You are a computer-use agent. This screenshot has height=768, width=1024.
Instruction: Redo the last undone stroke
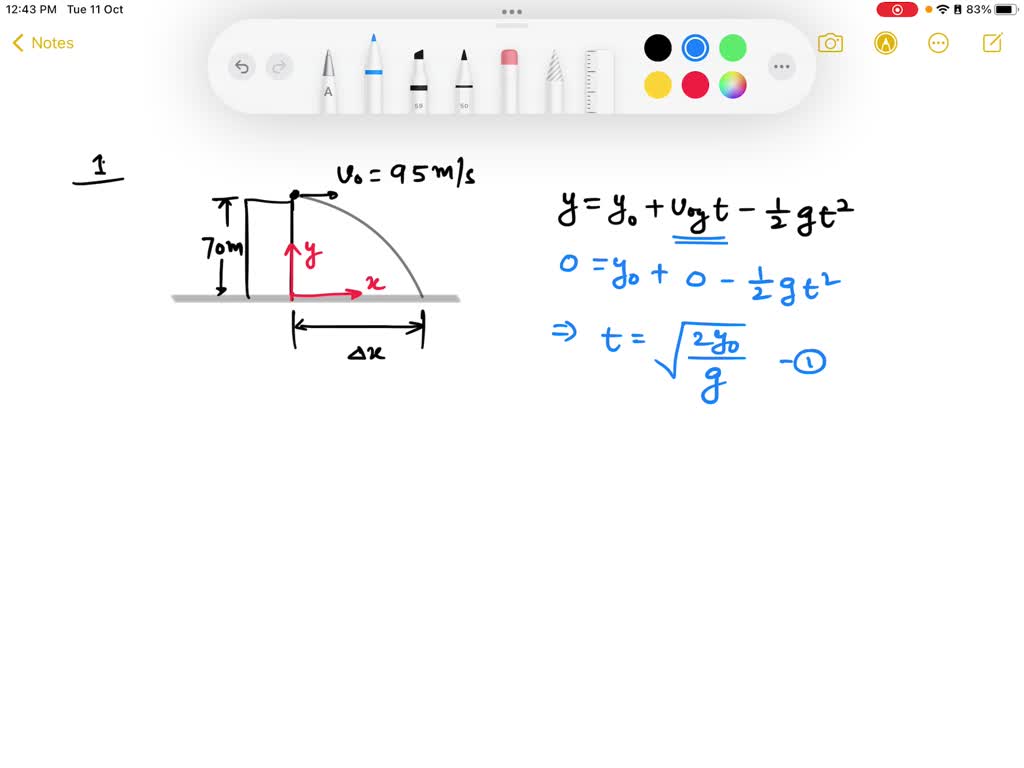click(x=280, y=67)
